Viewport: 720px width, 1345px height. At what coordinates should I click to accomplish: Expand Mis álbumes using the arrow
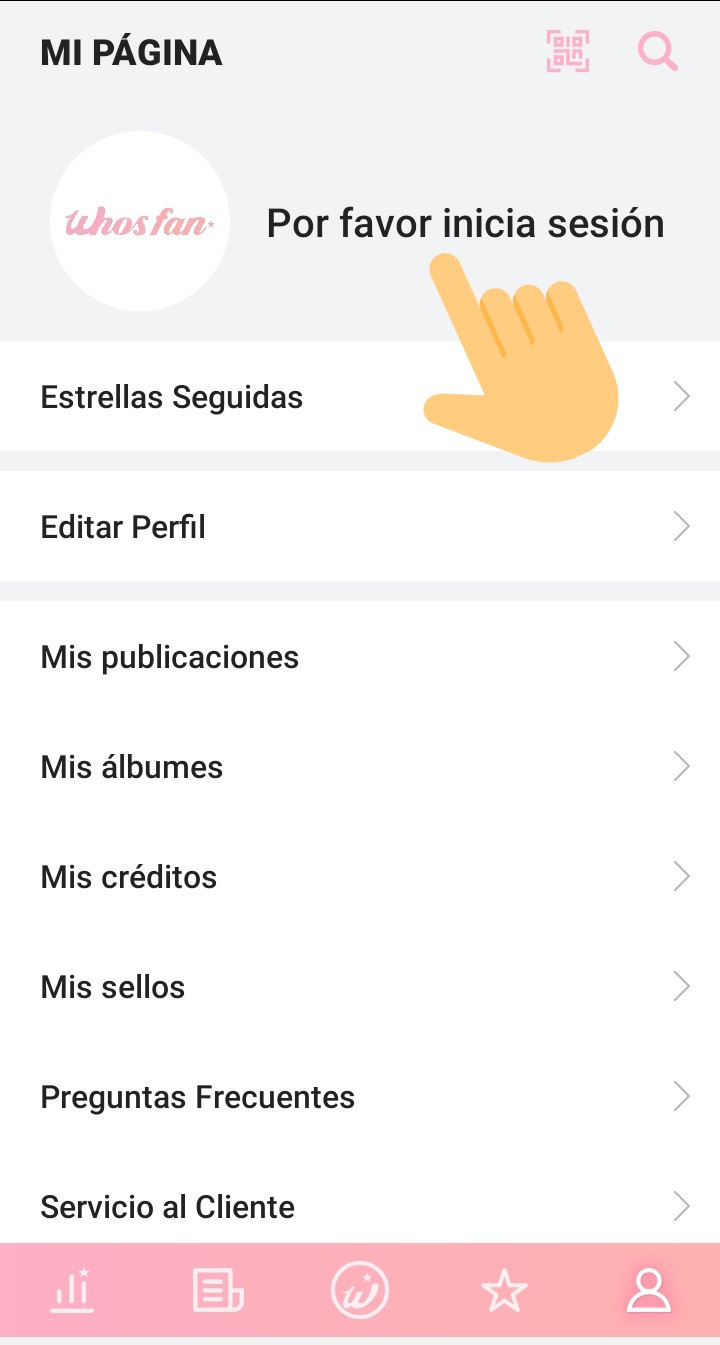pos(681,766)
